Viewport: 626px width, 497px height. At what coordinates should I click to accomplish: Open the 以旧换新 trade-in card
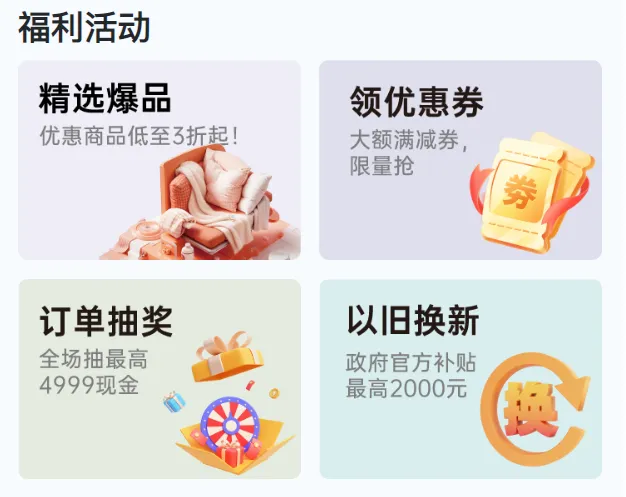pyautogui.click(x=460, y=379)
